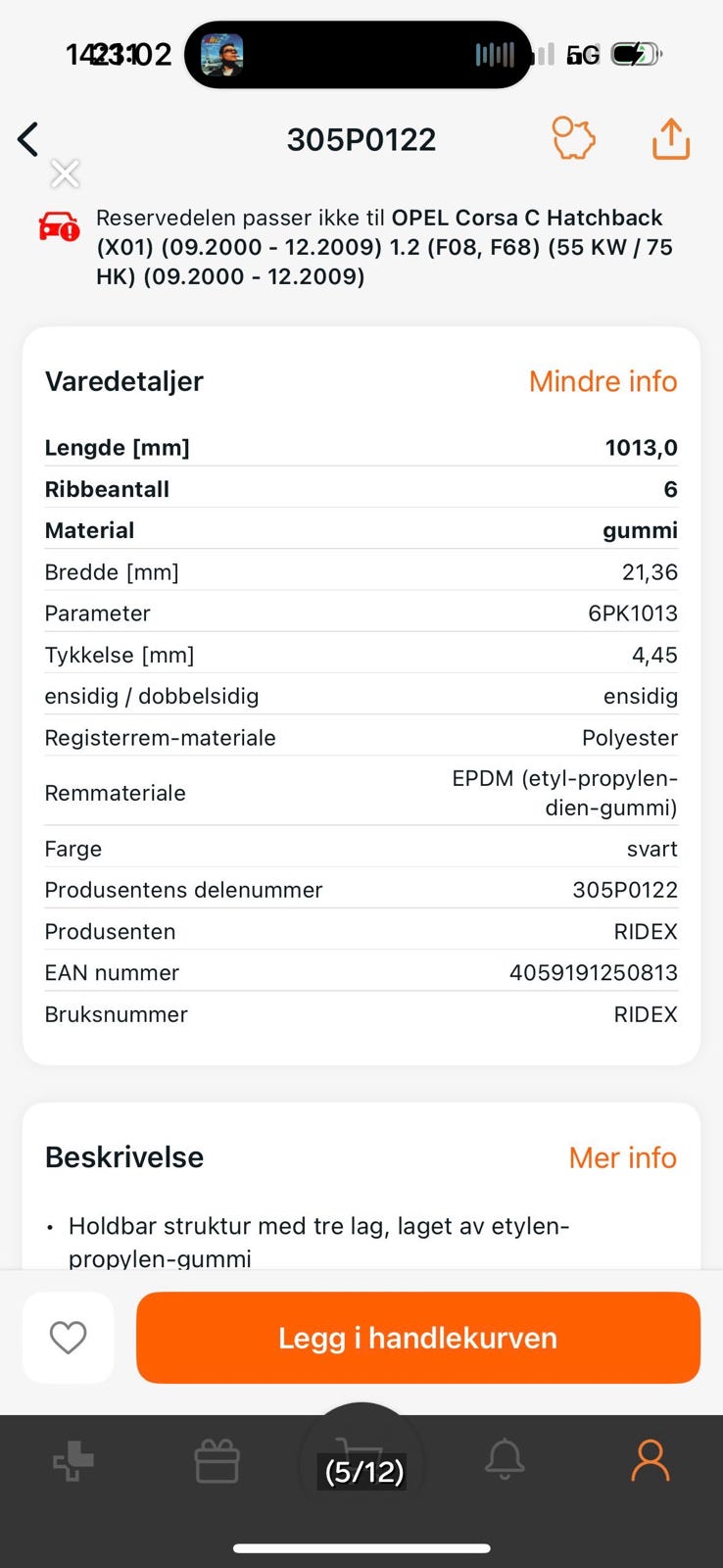Add this part to favorites
Image resolution: width=723 pixels, height=1568 pixels.
click(69, 1338)
